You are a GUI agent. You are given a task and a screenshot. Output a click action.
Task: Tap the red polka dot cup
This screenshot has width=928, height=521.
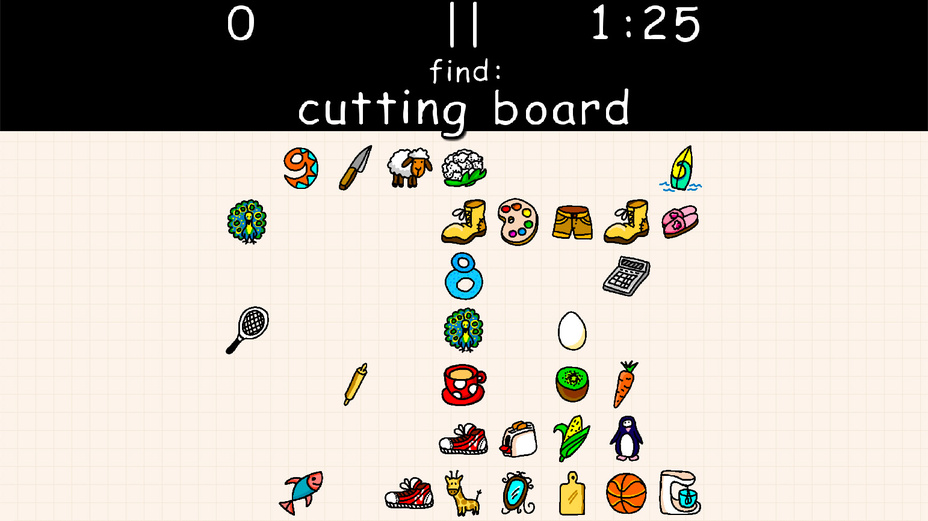(464, 384)
